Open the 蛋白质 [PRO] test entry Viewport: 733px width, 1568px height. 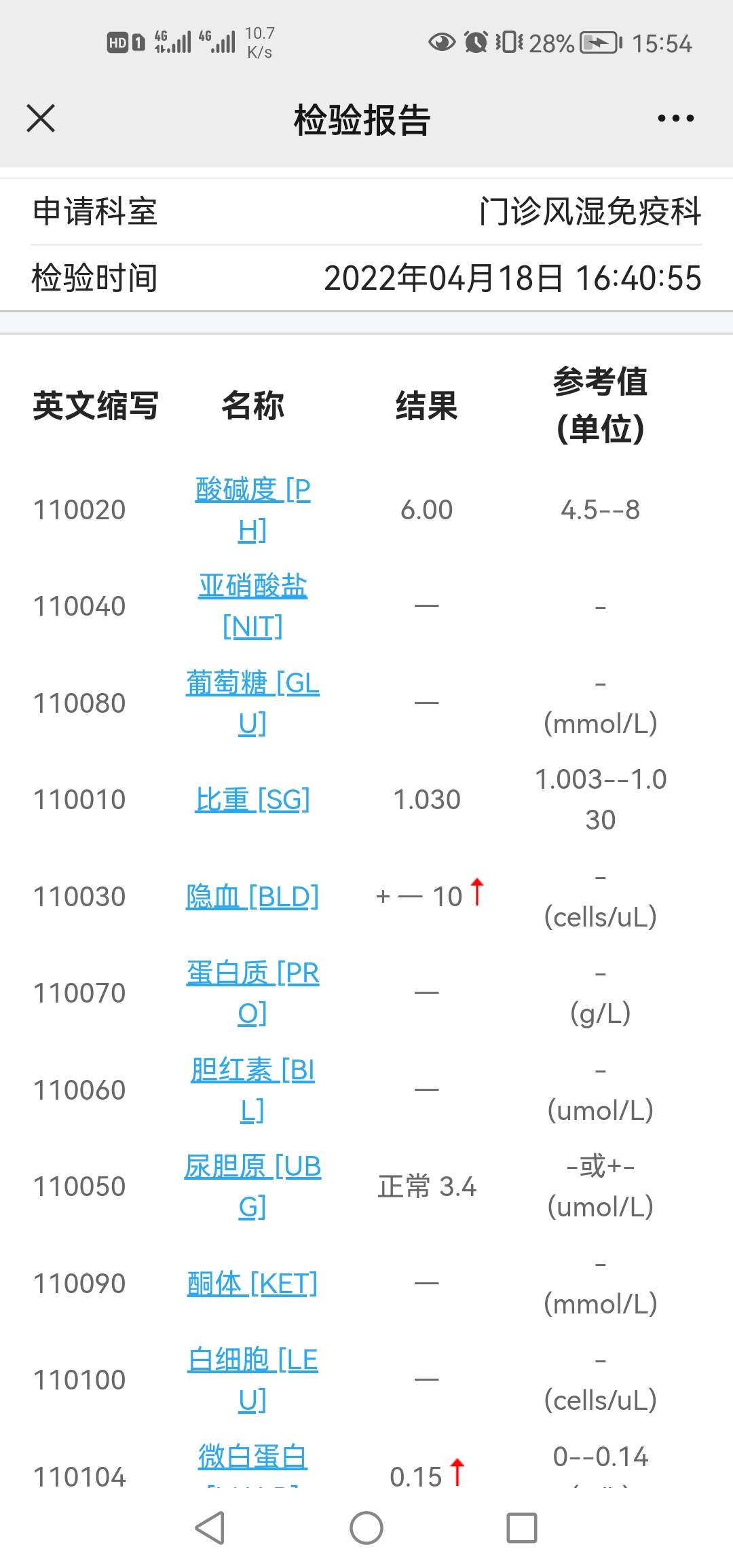(252, 991)
